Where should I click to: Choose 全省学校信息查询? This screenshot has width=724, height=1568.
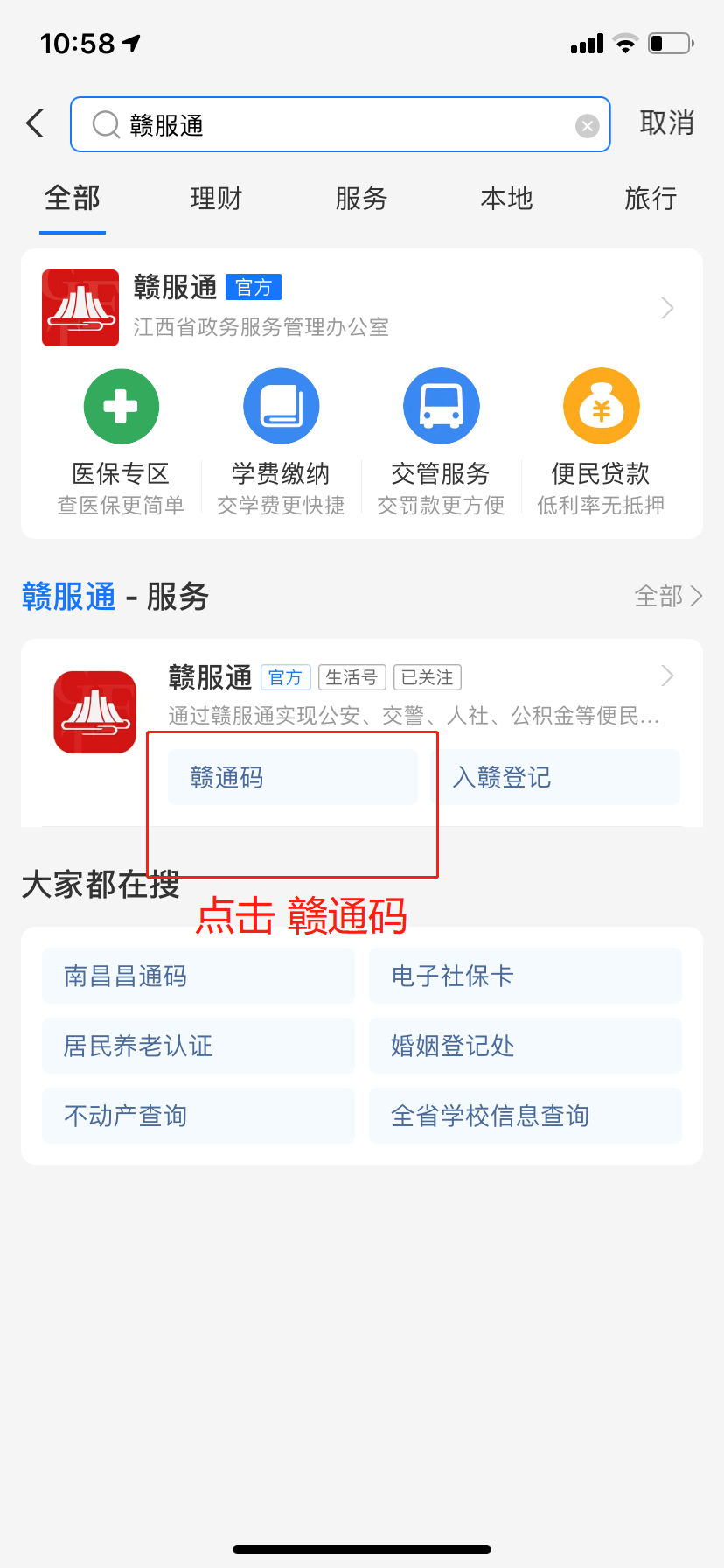[x=525, y=1116]
